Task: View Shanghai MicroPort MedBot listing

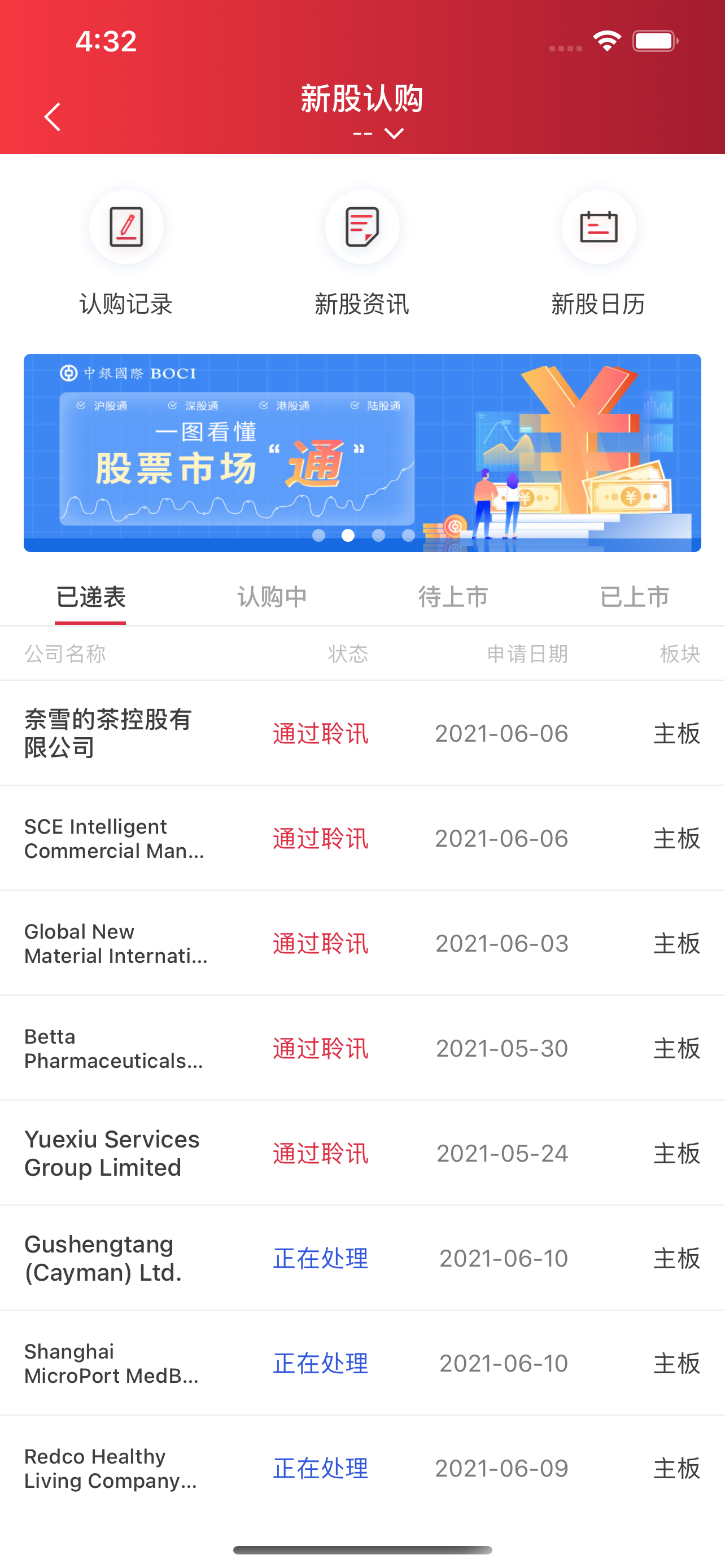Action: [362, 1364]
